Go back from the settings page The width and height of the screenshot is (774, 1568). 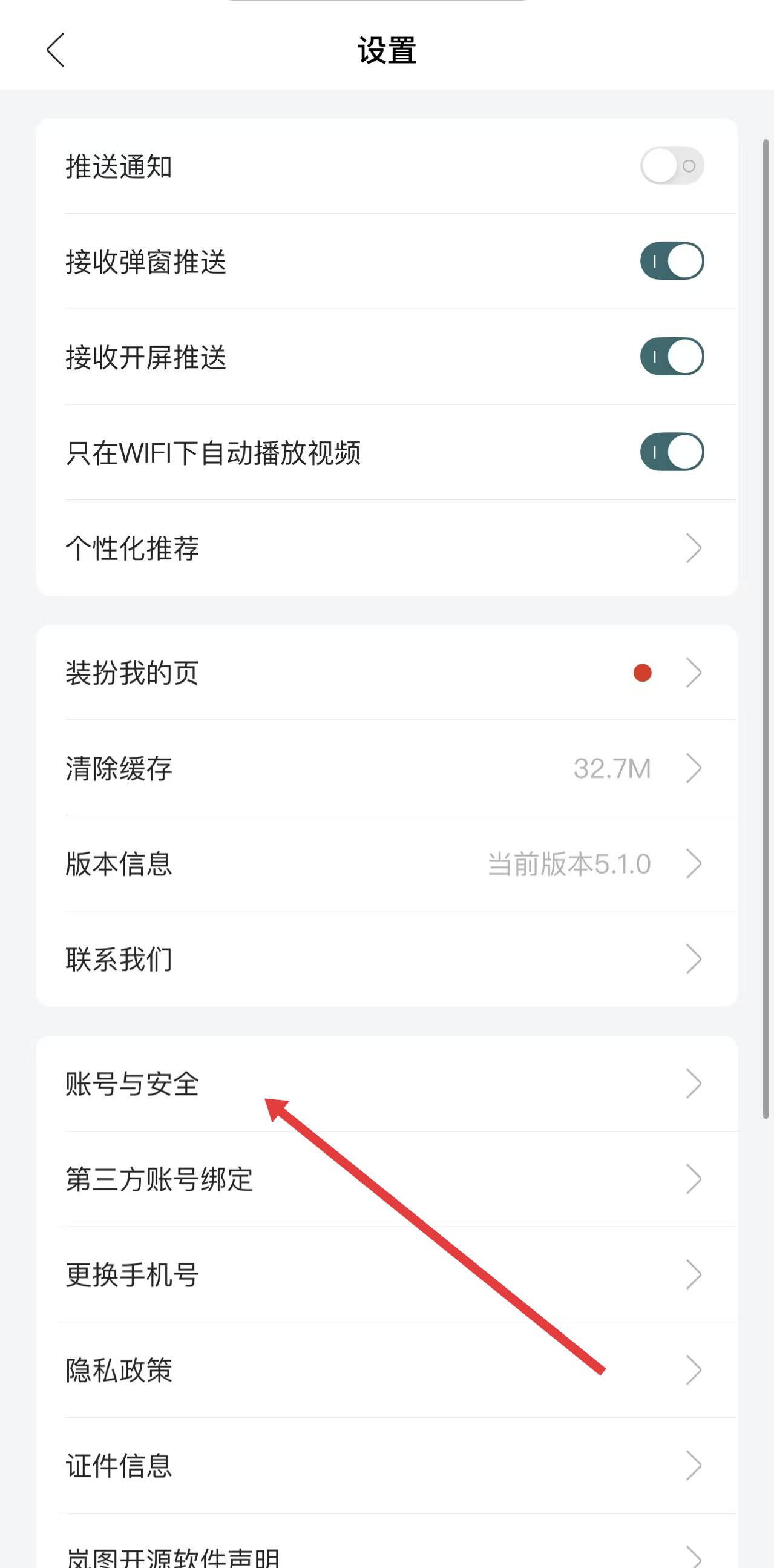click(56, 50)
